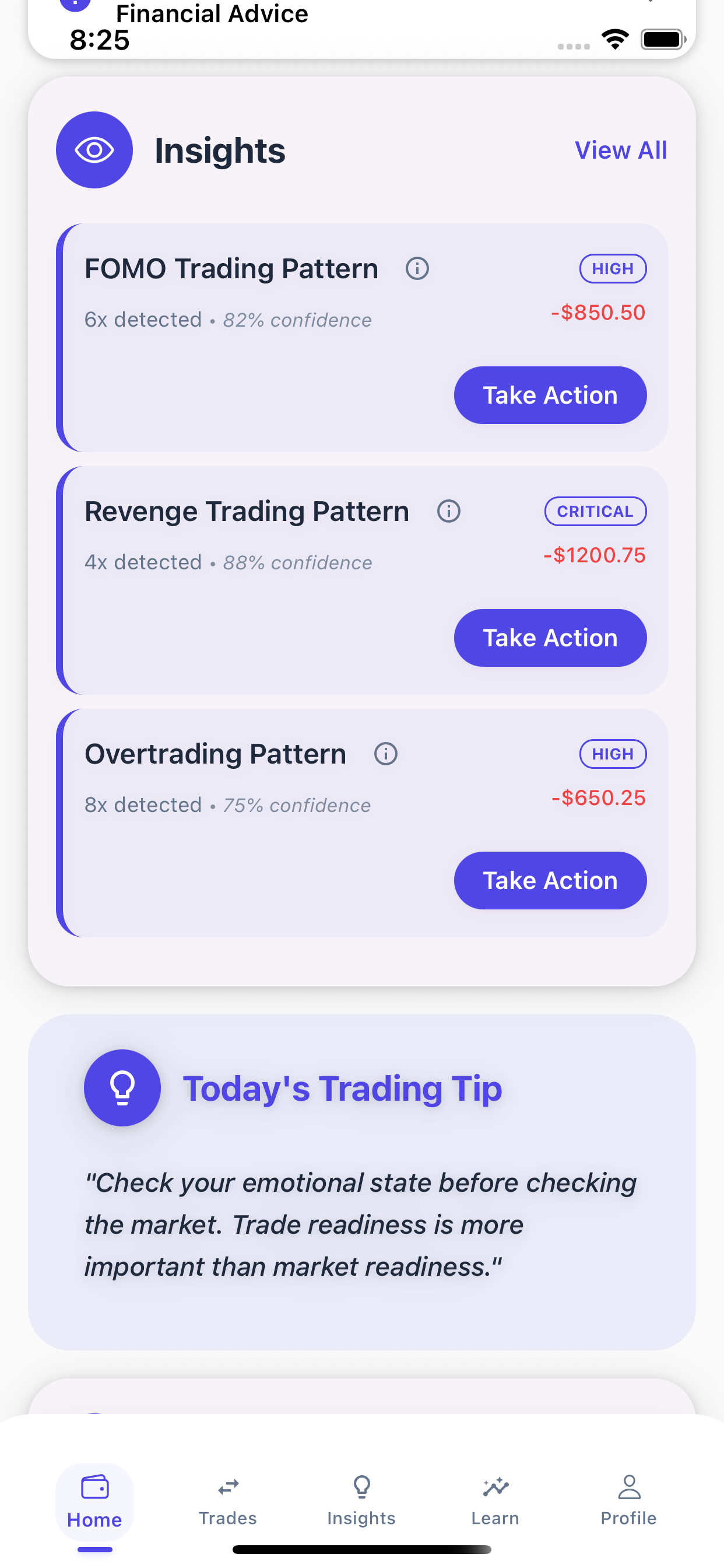Open info icon for Revenge Trading Pattern

click(448, 510)
